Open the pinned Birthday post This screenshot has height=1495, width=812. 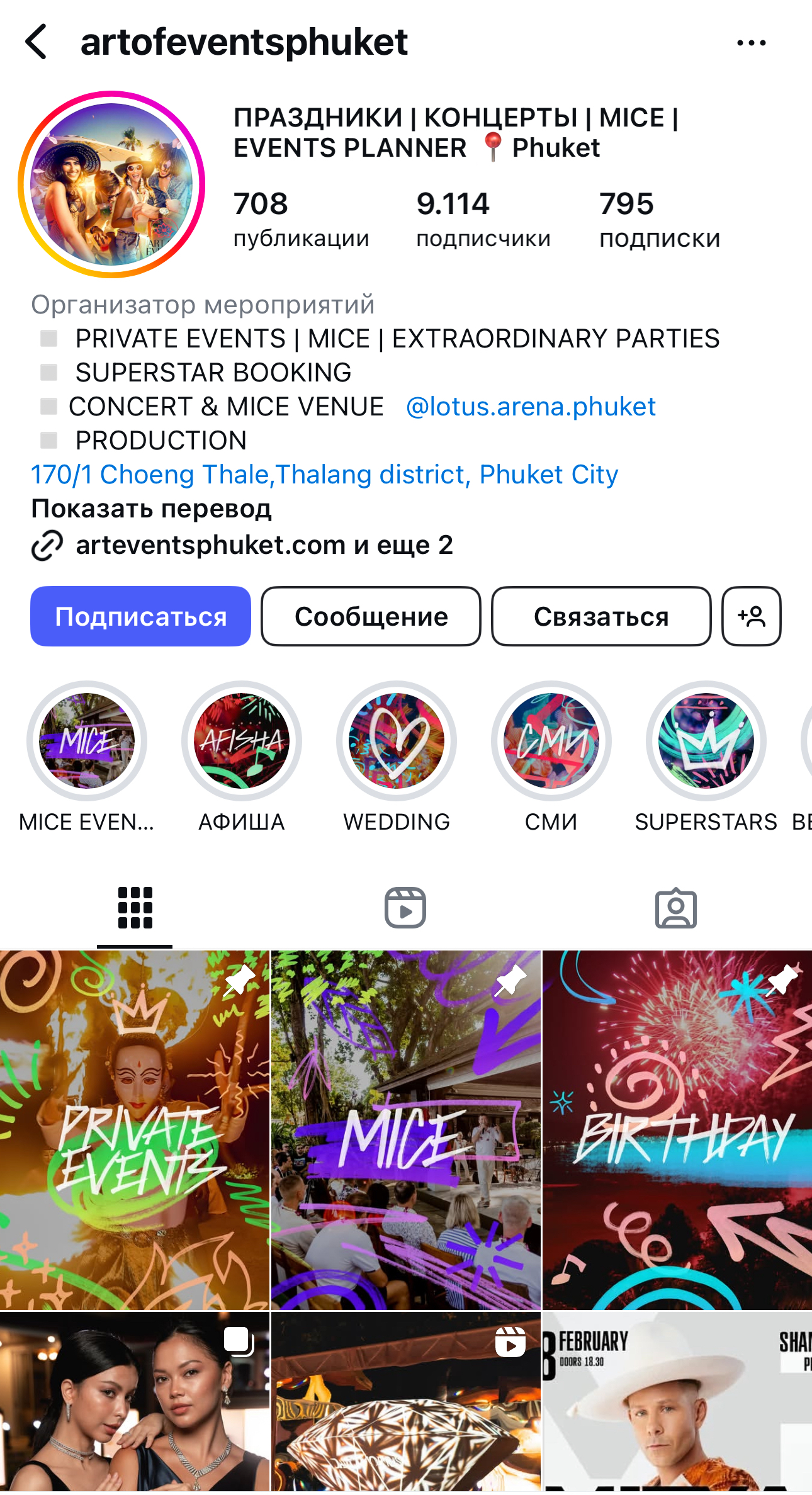pyautogui.click(x=677, y=1130)
